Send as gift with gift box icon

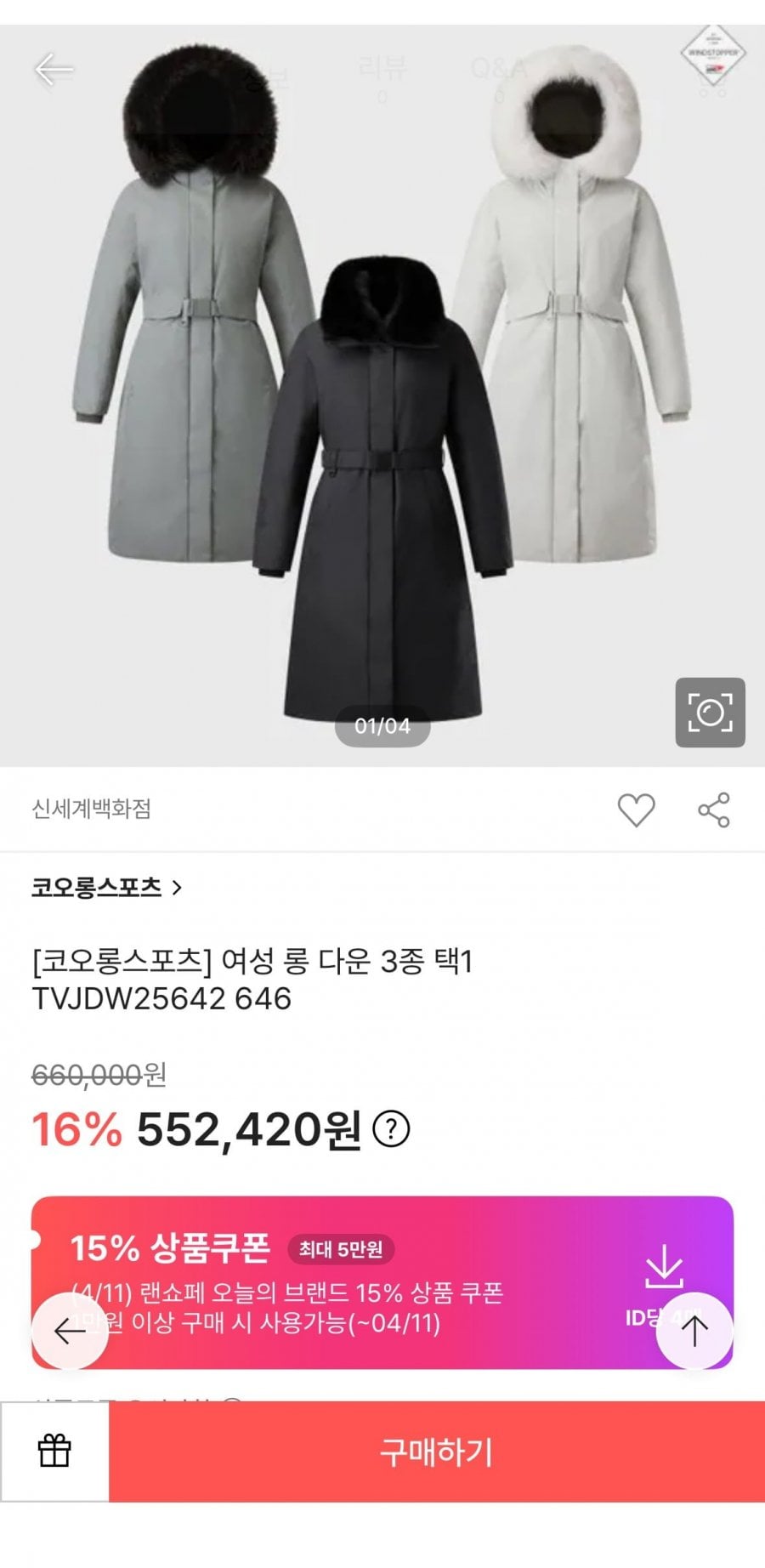(54, 1452)
